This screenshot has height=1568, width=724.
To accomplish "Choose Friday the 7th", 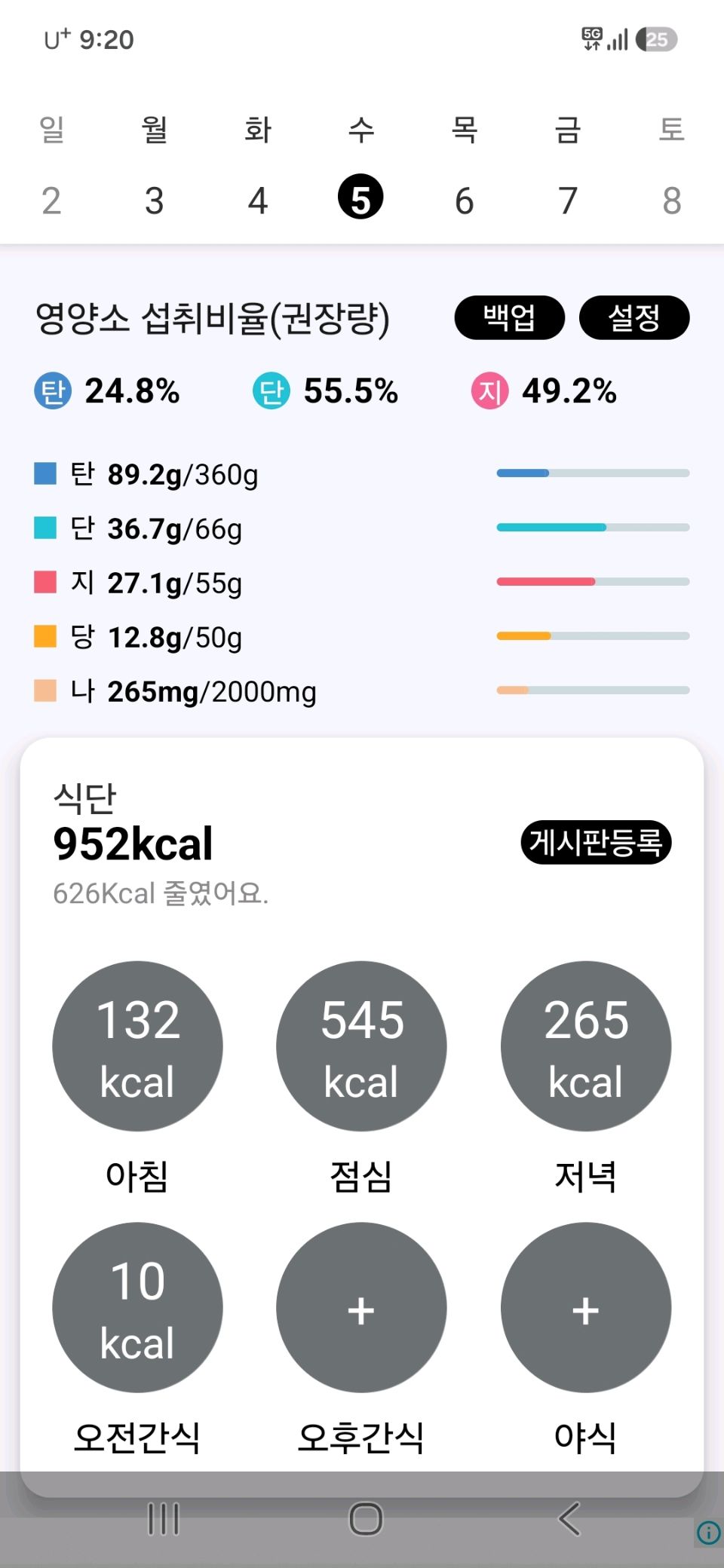I will [568, 201].
